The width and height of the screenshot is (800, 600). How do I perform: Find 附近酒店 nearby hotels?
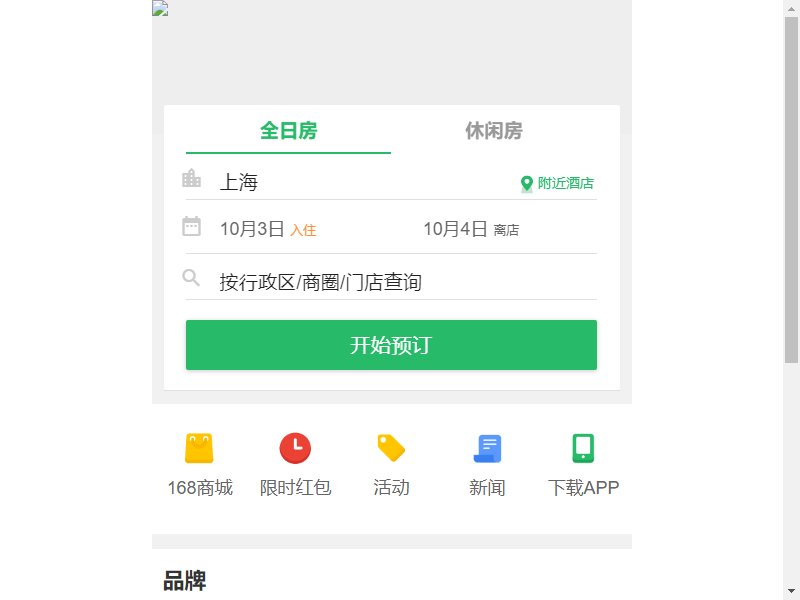558,183
